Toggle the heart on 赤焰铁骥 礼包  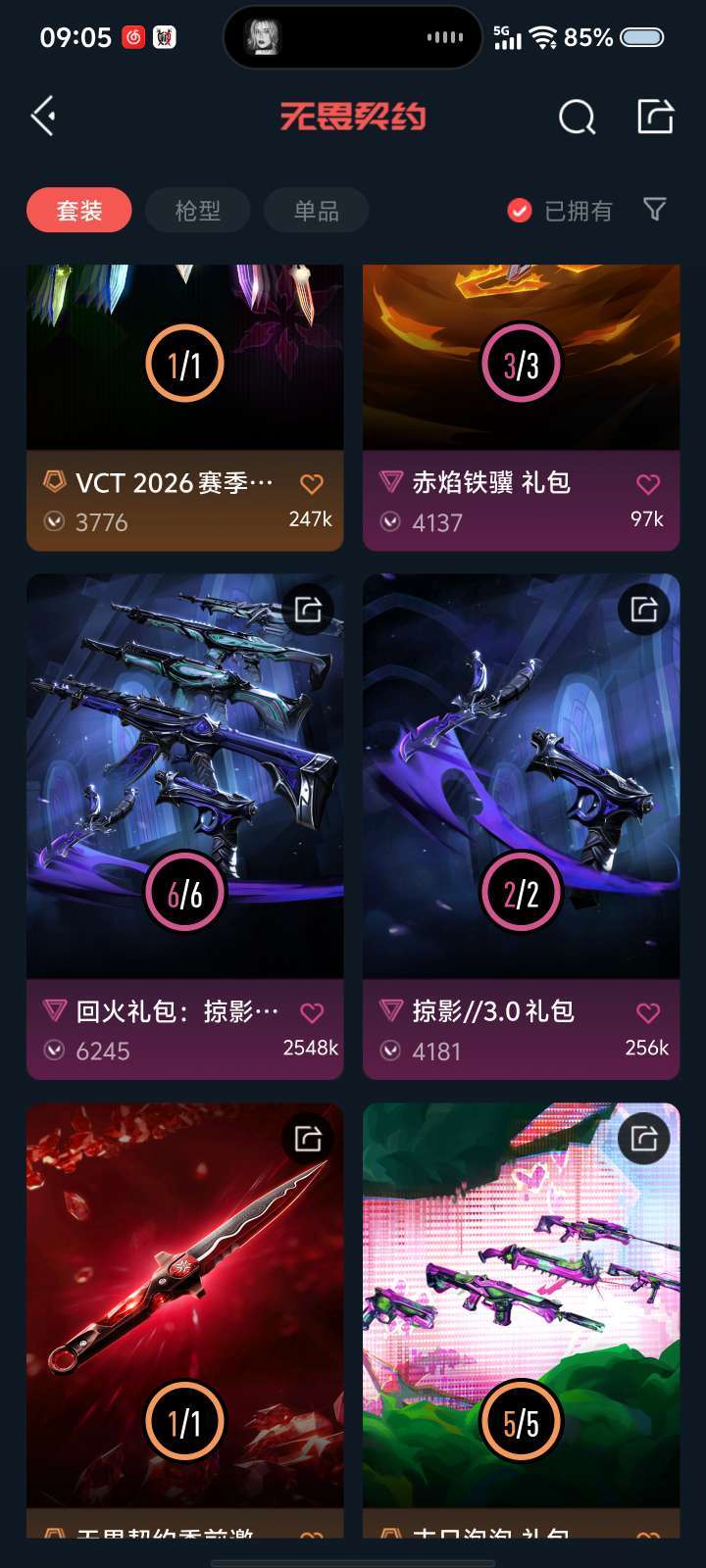[648, 482]
